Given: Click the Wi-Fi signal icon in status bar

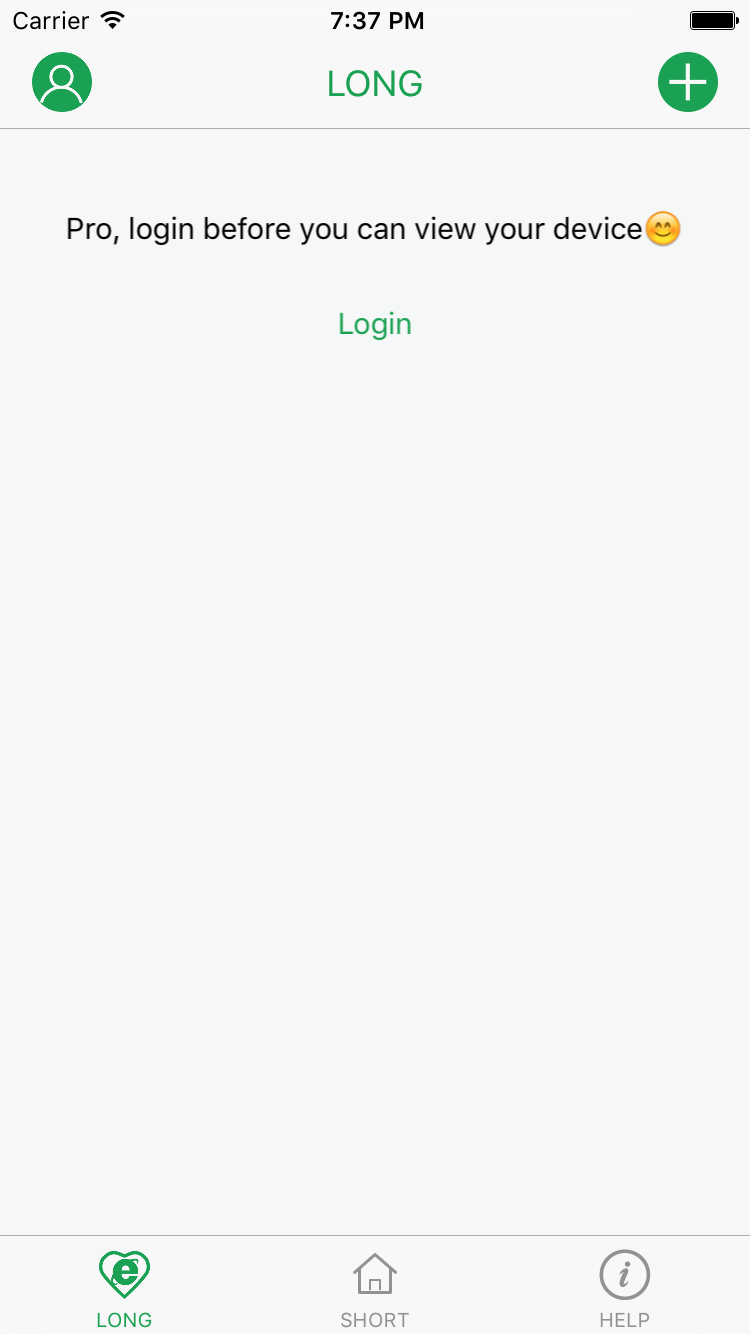Looking at the screenshot, I should click(113, 19).
